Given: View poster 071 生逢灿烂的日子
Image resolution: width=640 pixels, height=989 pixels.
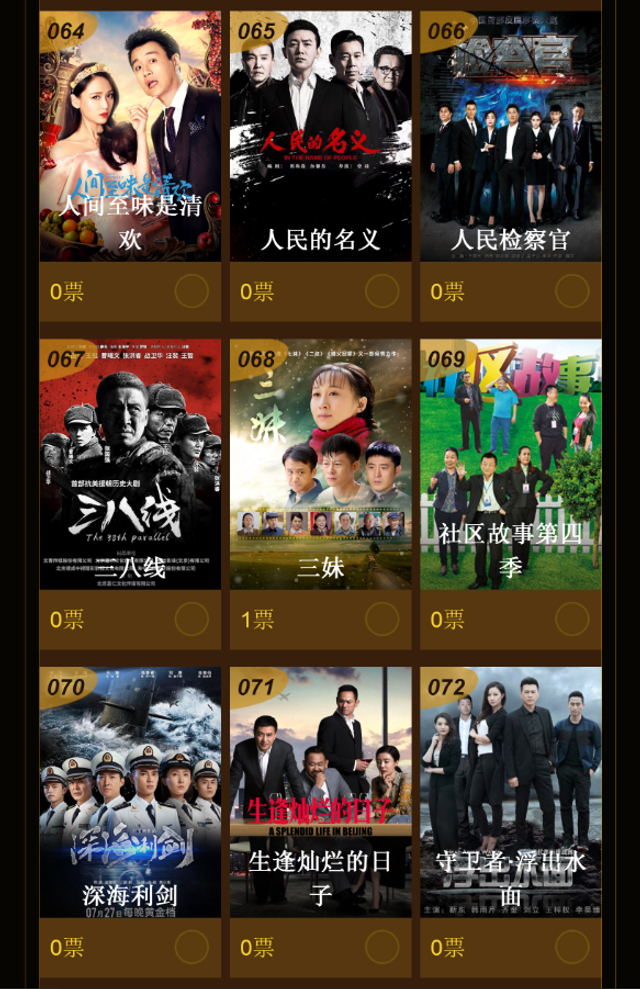Looking at the screenshot, I should [x=320, y=792].
